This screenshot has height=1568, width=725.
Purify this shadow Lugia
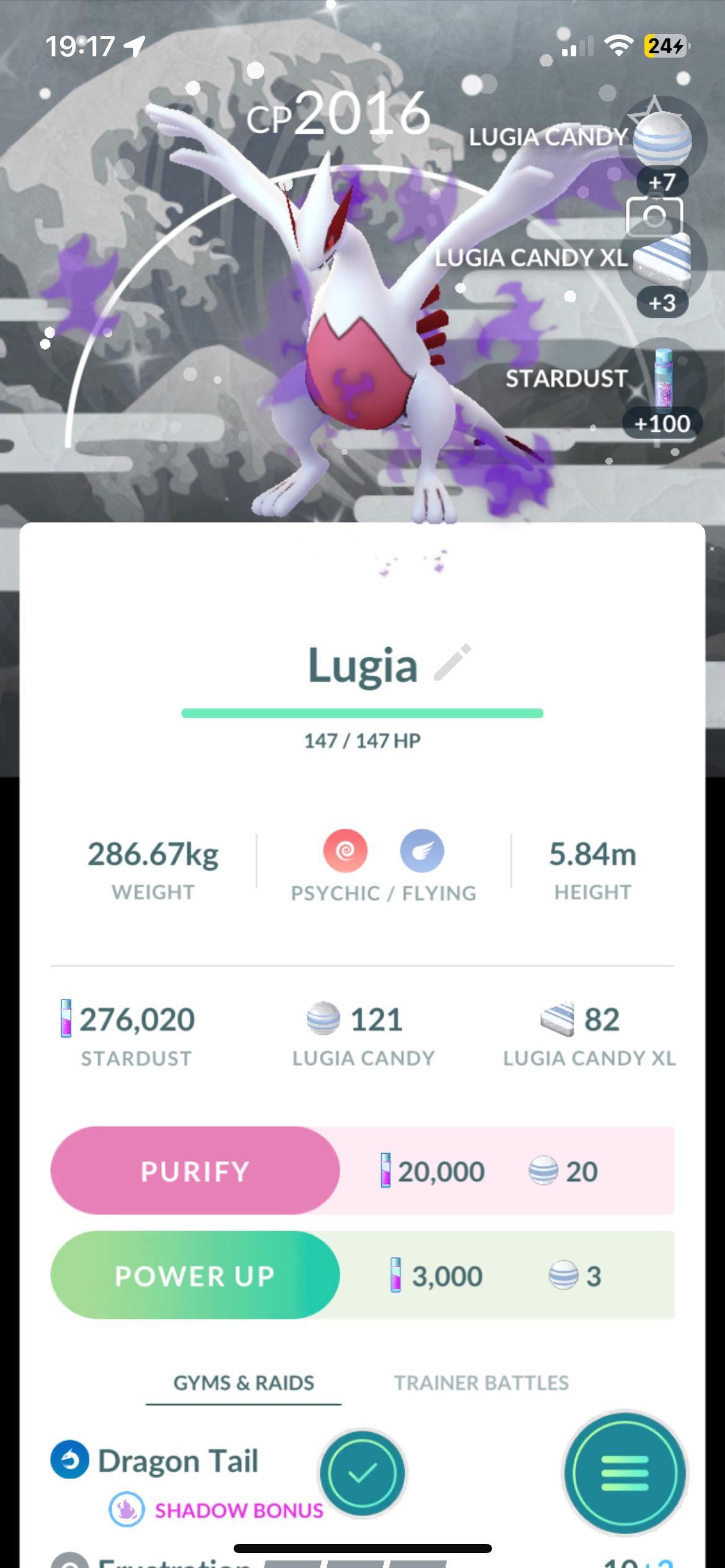click(195, 1171)
